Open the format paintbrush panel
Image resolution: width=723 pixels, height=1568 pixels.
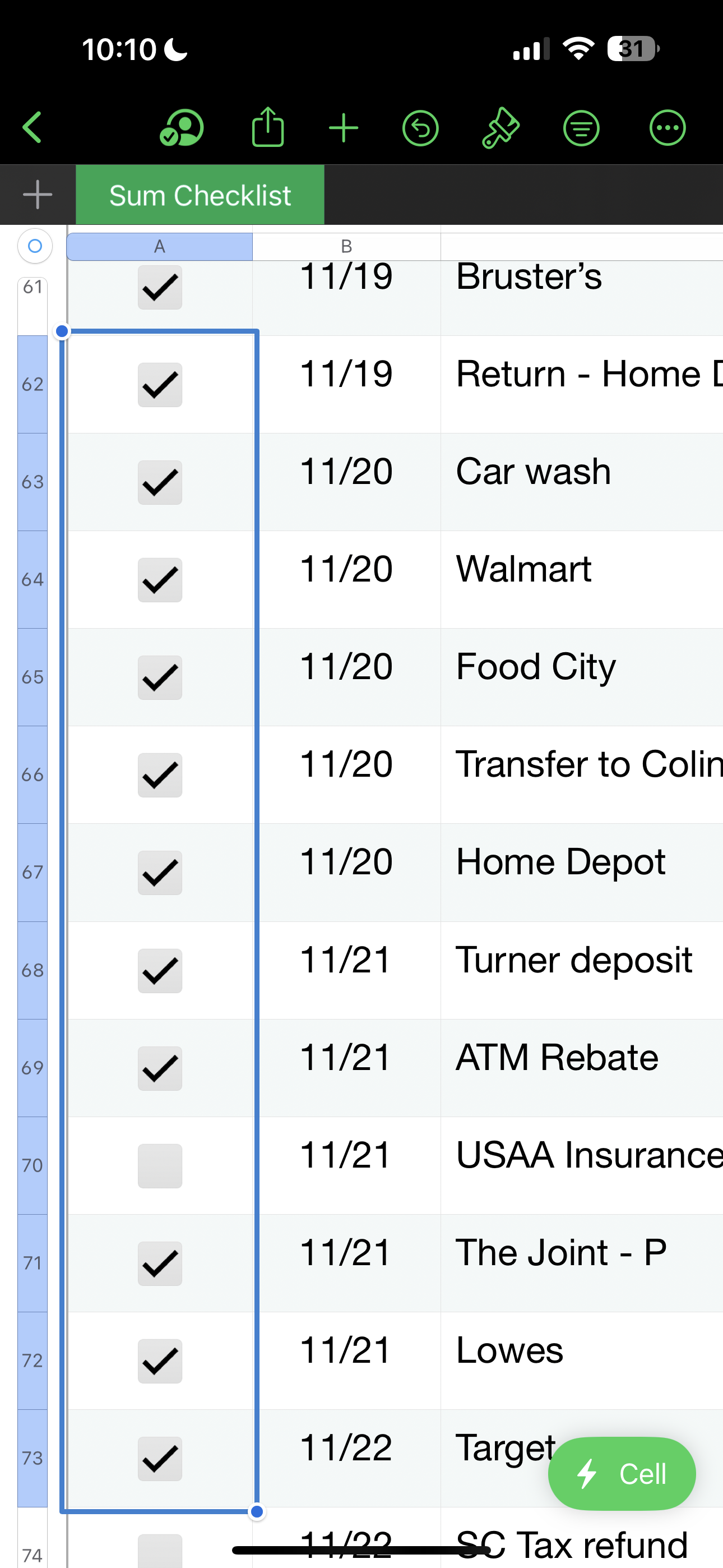point(500,128)
